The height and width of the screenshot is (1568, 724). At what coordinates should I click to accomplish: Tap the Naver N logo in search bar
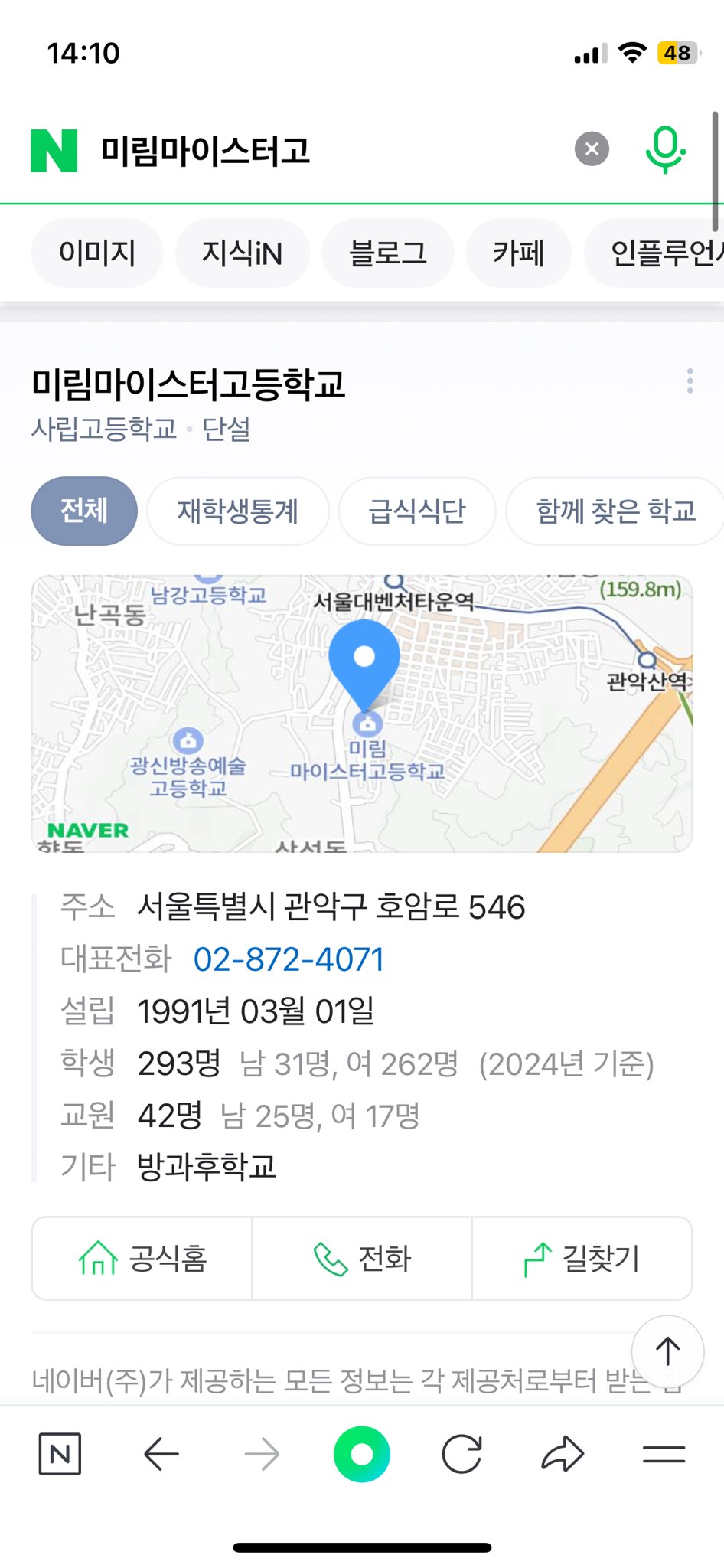tap(53, 150)
